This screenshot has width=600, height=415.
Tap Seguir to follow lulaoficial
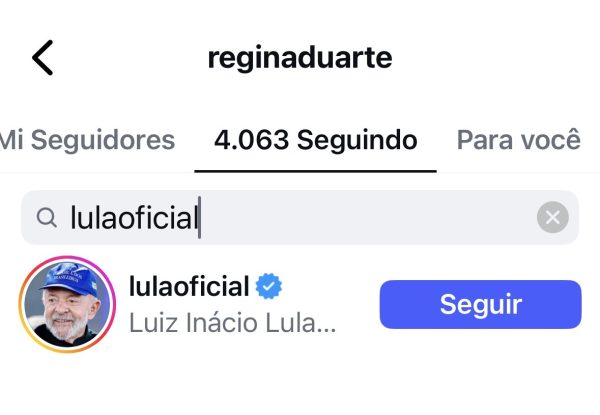tap(480, 305)
